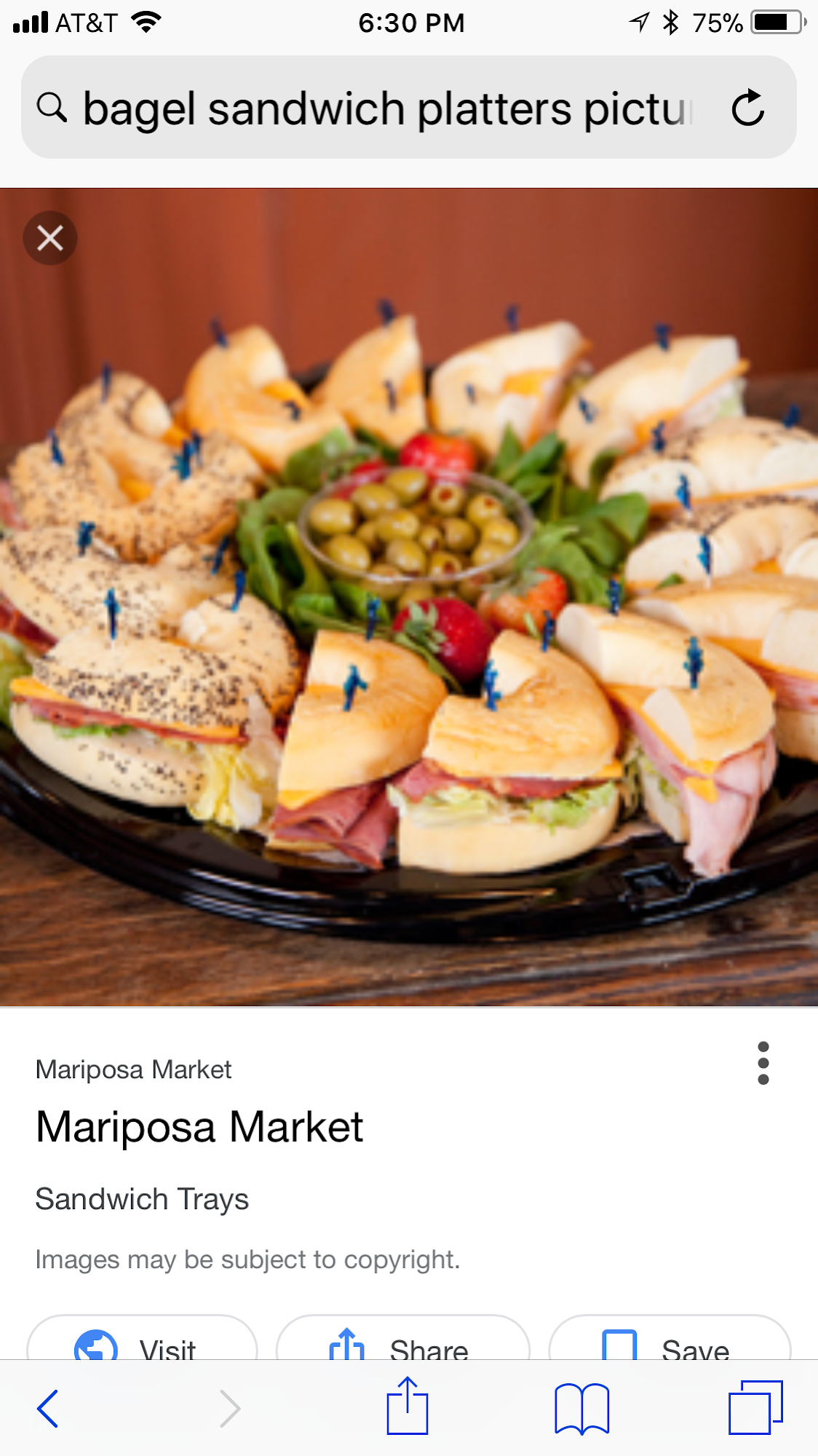Visit the Mariposa Market page

click(143, 1343)
